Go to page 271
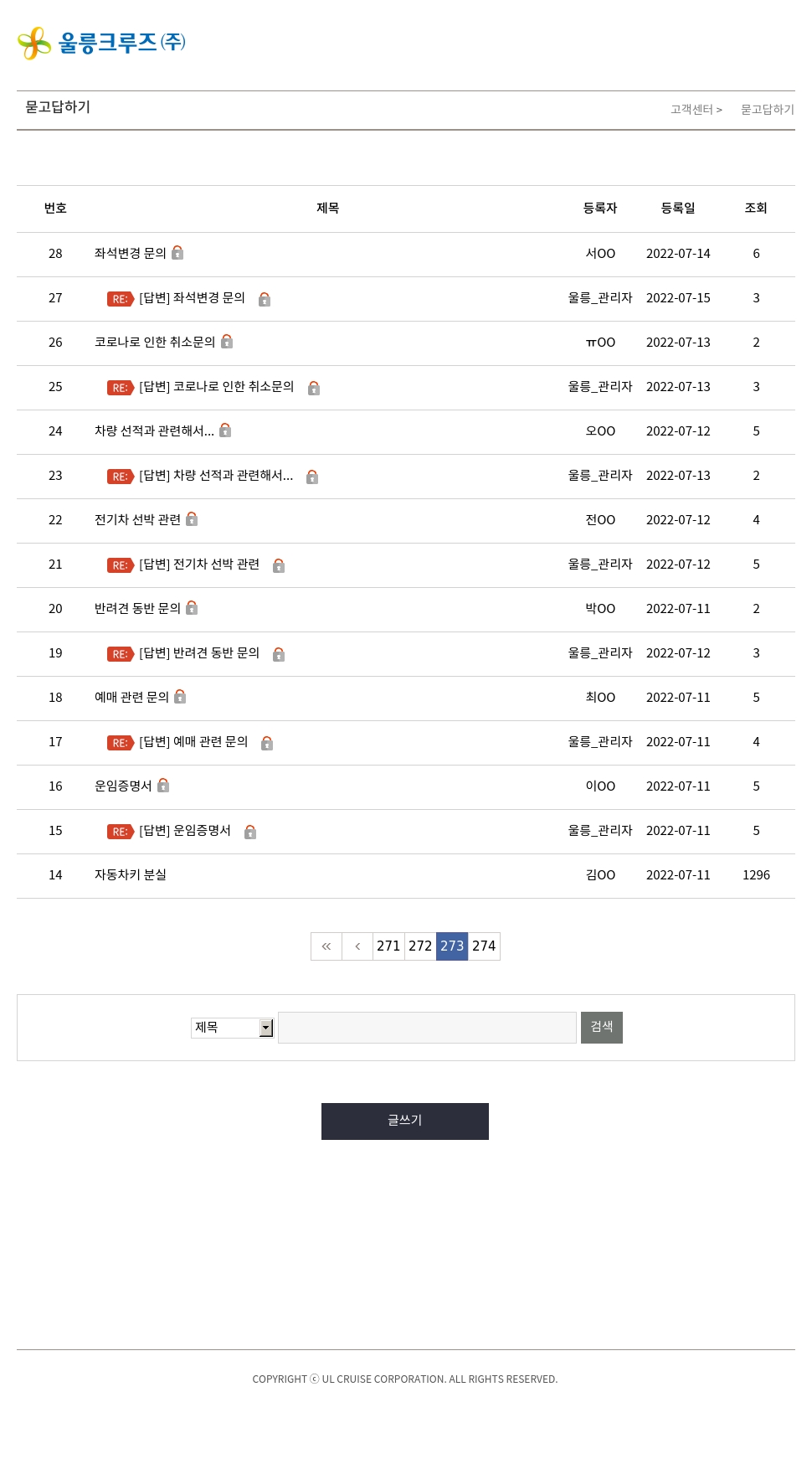Screen dimensions: 812x1459 (388, 946)
